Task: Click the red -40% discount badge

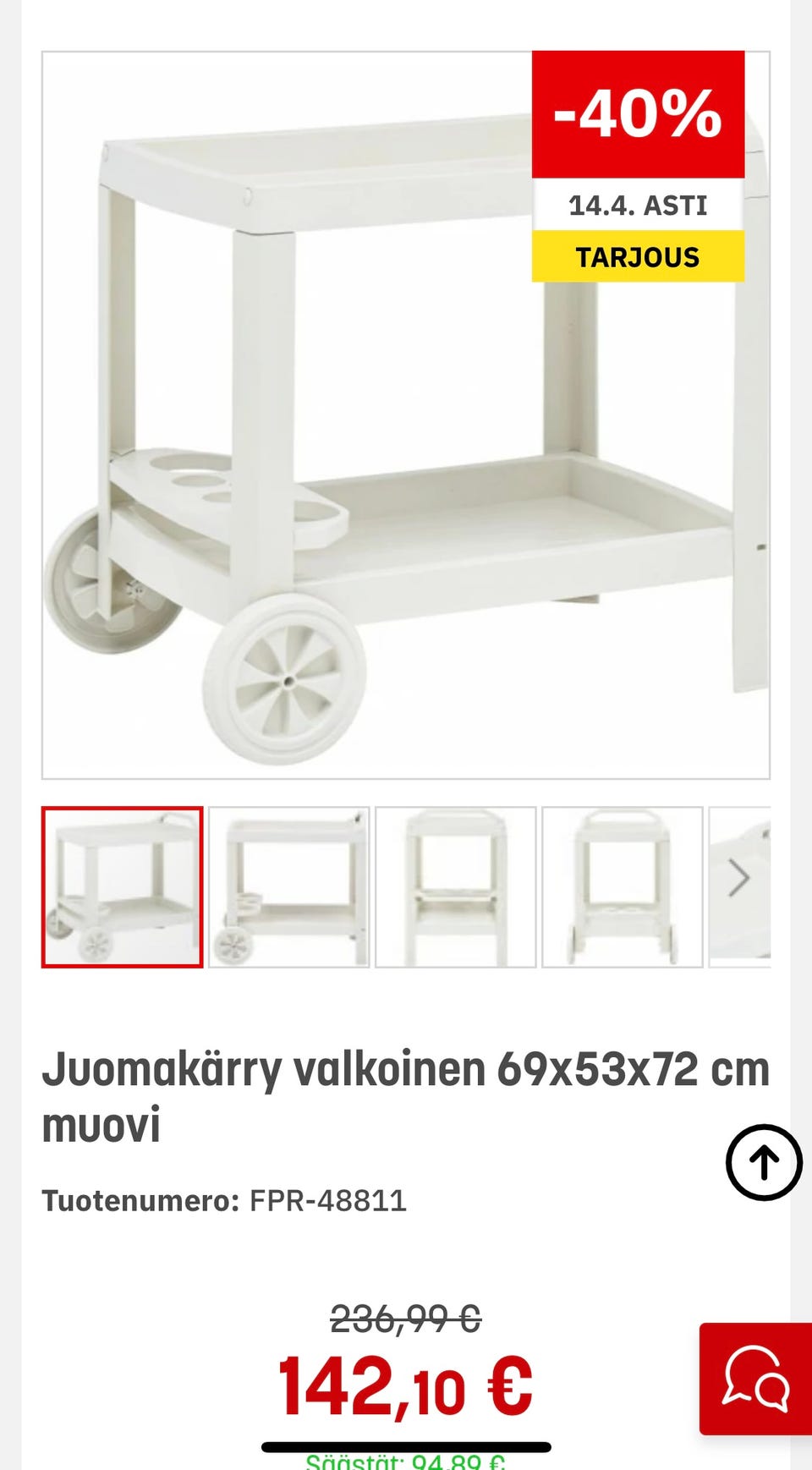Action: click(x=638, y=116)
